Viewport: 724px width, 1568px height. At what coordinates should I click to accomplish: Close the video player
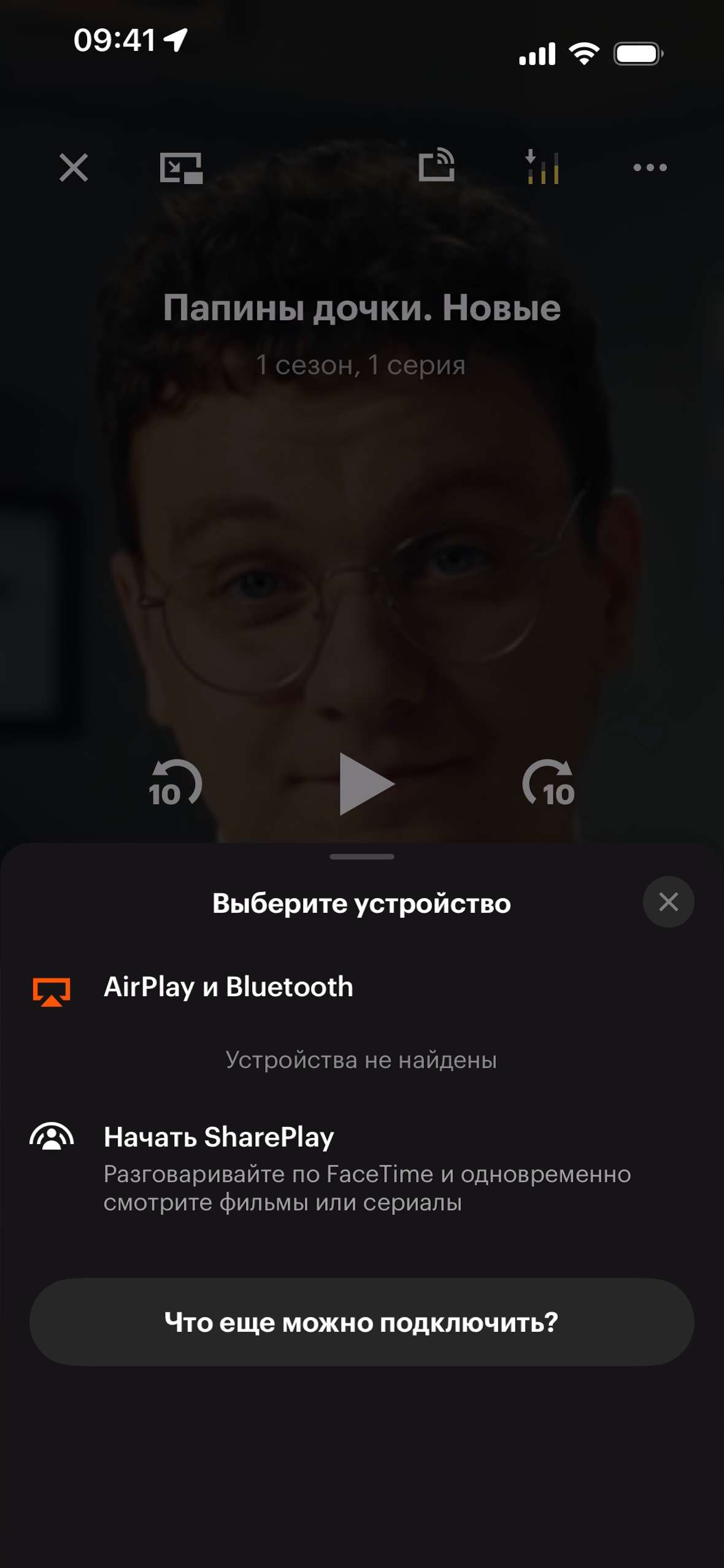pos(74,167)
